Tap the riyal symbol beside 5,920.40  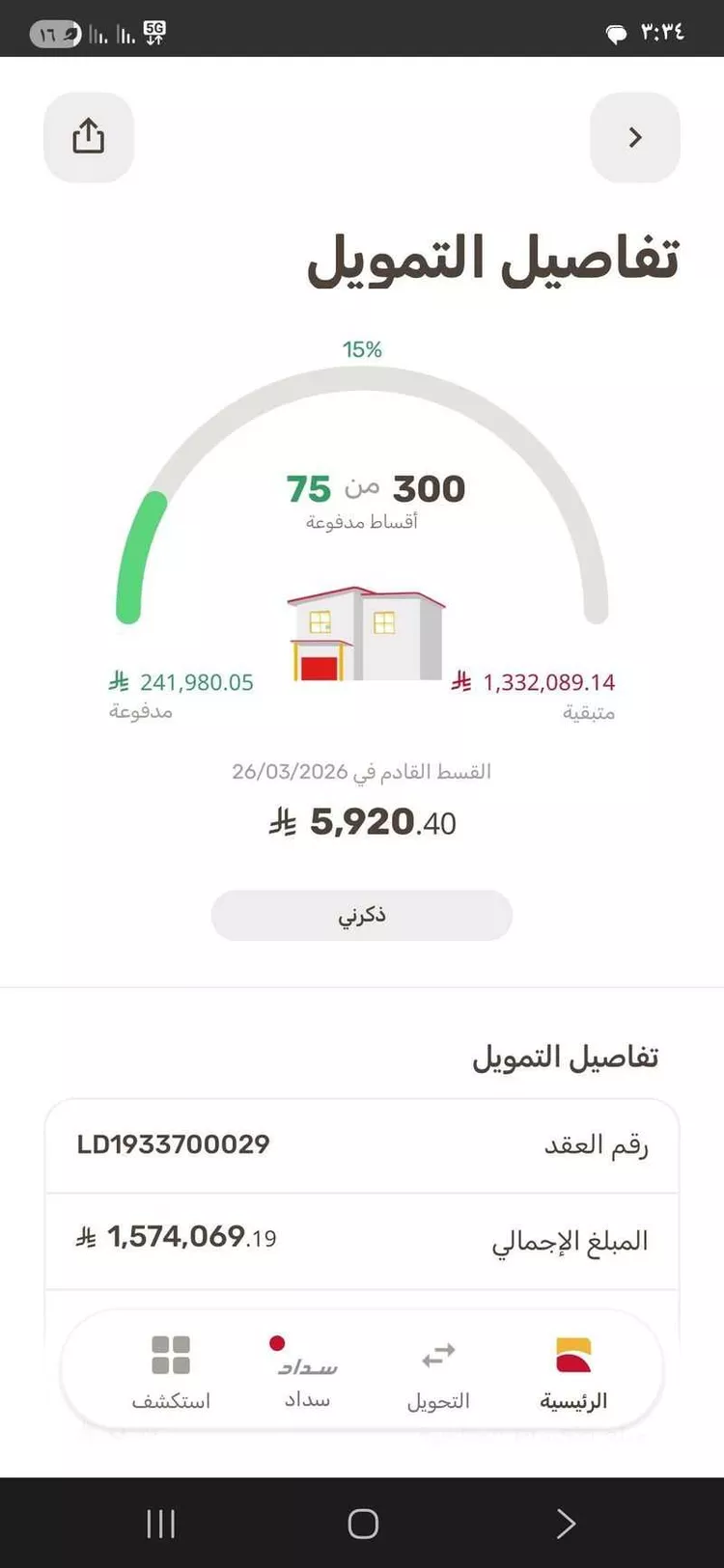click(284, 822)
